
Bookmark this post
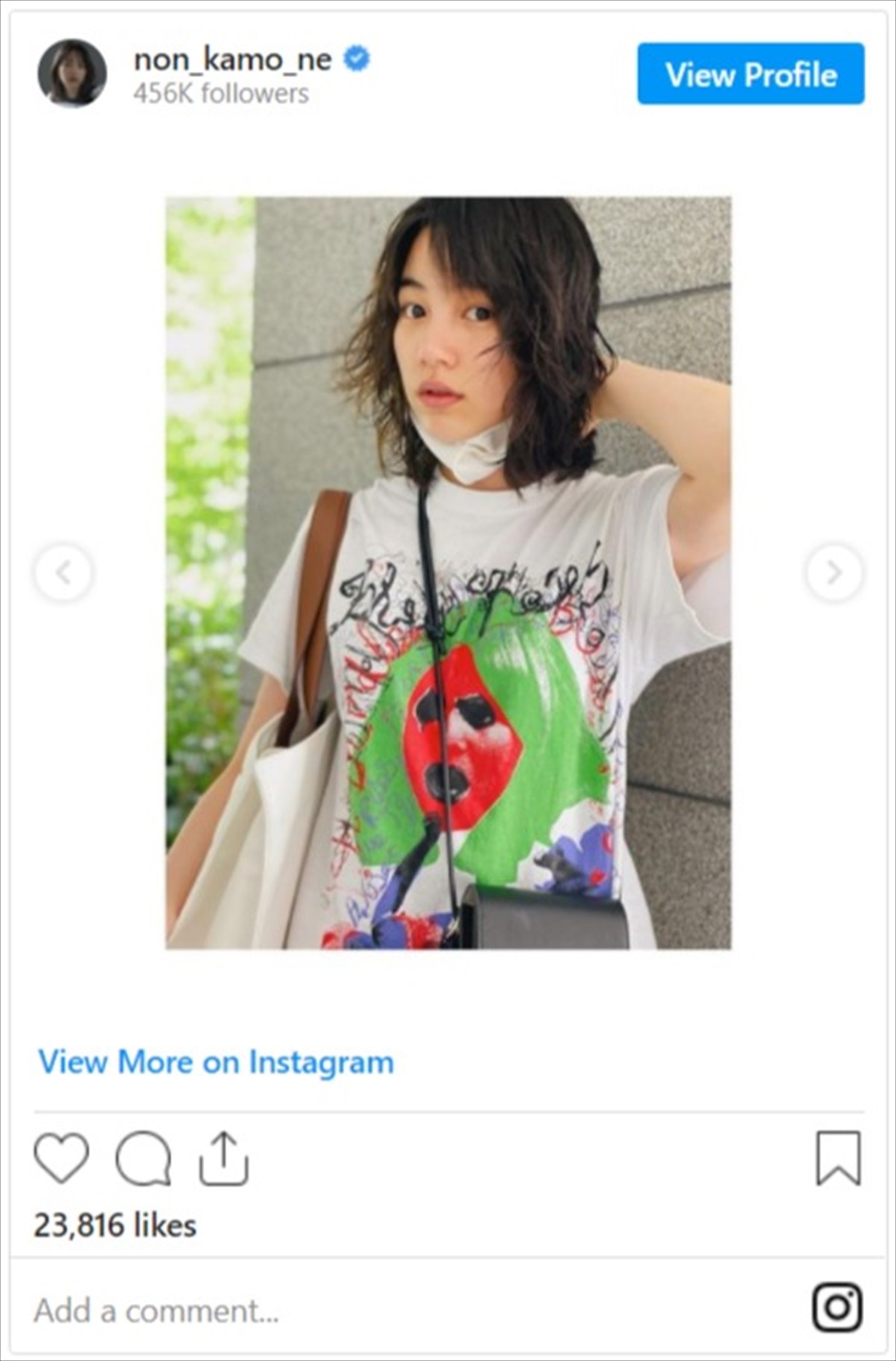[839, 1158]
